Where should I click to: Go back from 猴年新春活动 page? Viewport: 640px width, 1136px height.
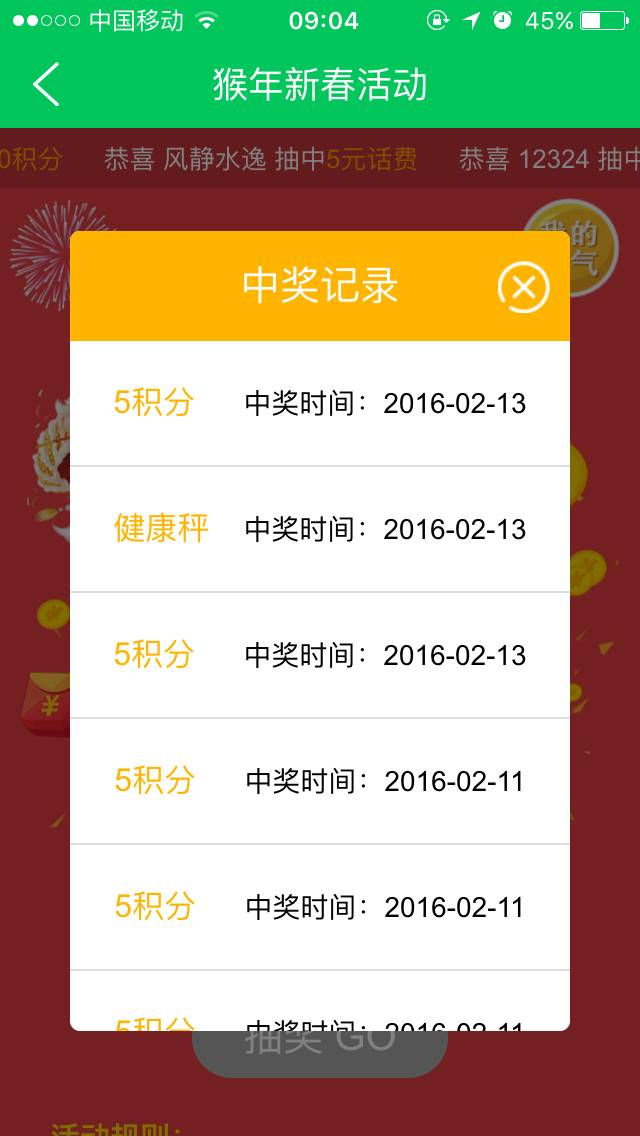[47, 84]
